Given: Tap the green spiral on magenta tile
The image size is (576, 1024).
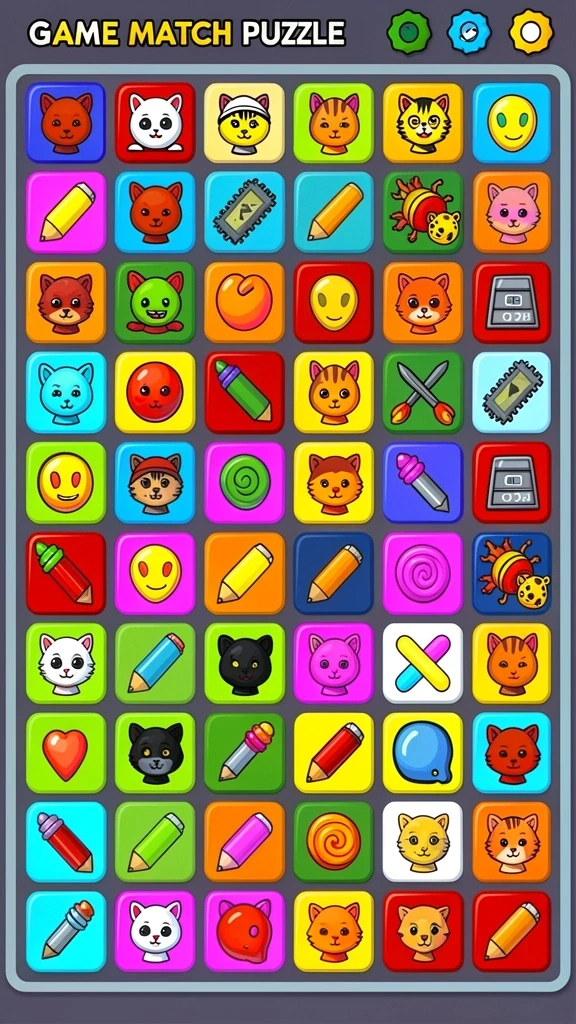Looking at the screenshot, I should (x=244, y=483).
